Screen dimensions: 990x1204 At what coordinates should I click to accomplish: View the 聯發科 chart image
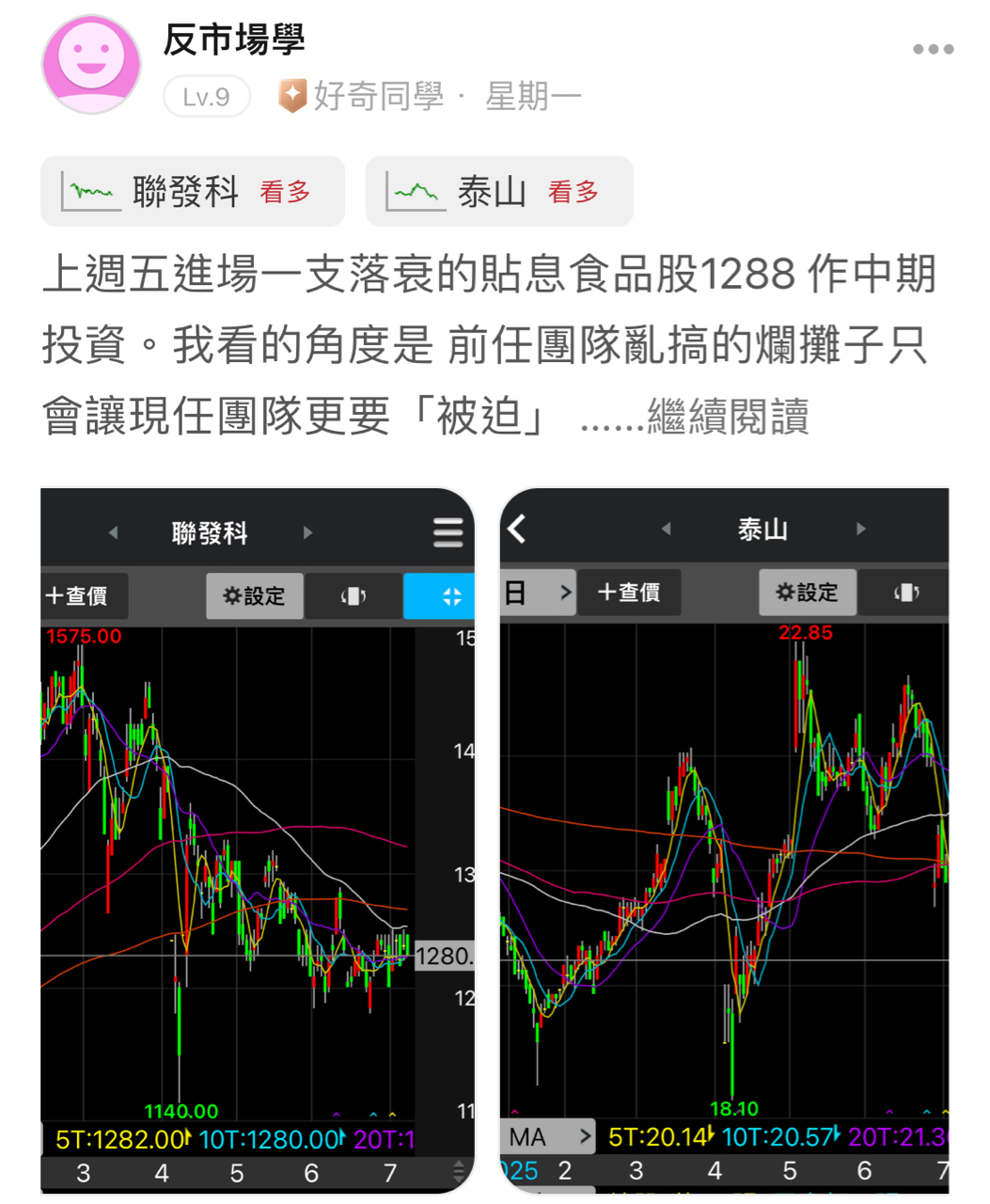point(257,839)
